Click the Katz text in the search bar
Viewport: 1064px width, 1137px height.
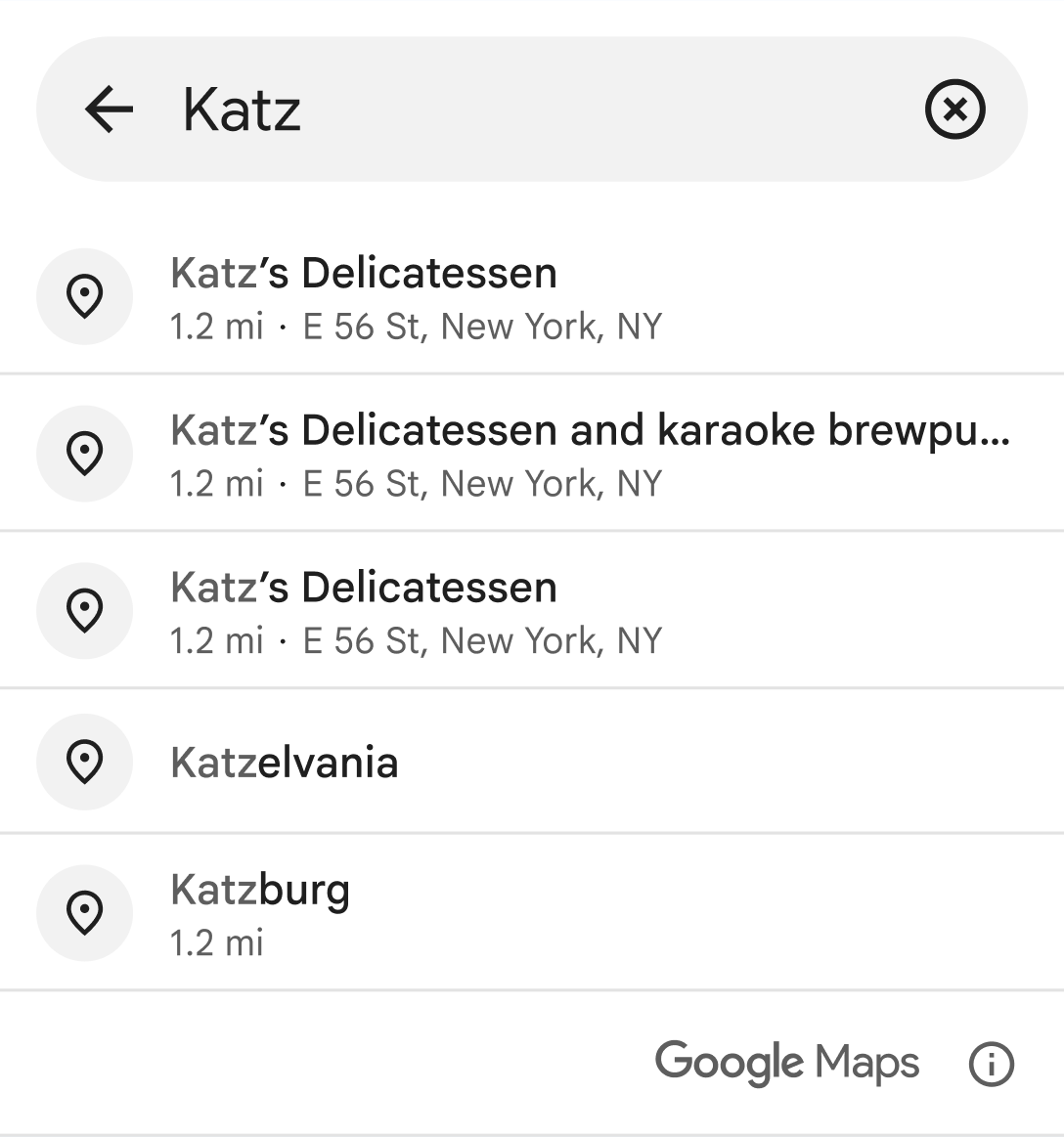pos(242,109)
